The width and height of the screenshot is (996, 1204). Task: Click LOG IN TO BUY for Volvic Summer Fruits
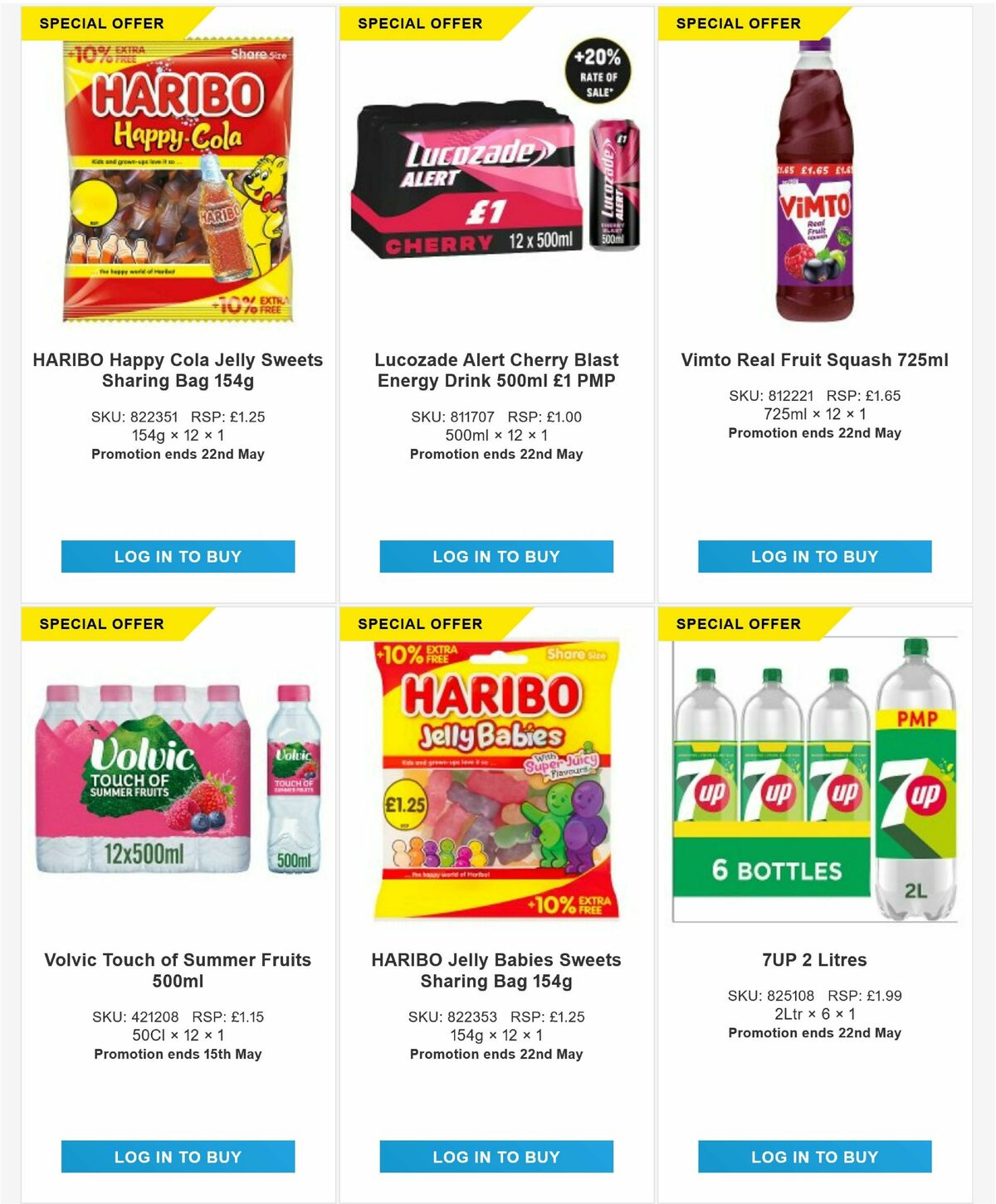(x=177, y=1156)
